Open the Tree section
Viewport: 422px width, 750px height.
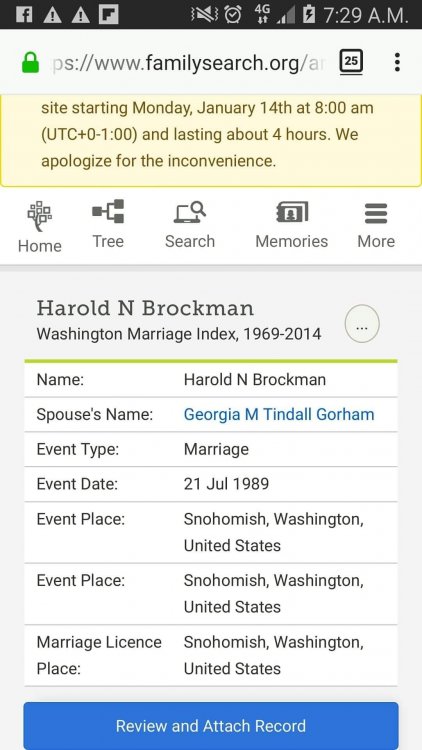coord(108,224)
